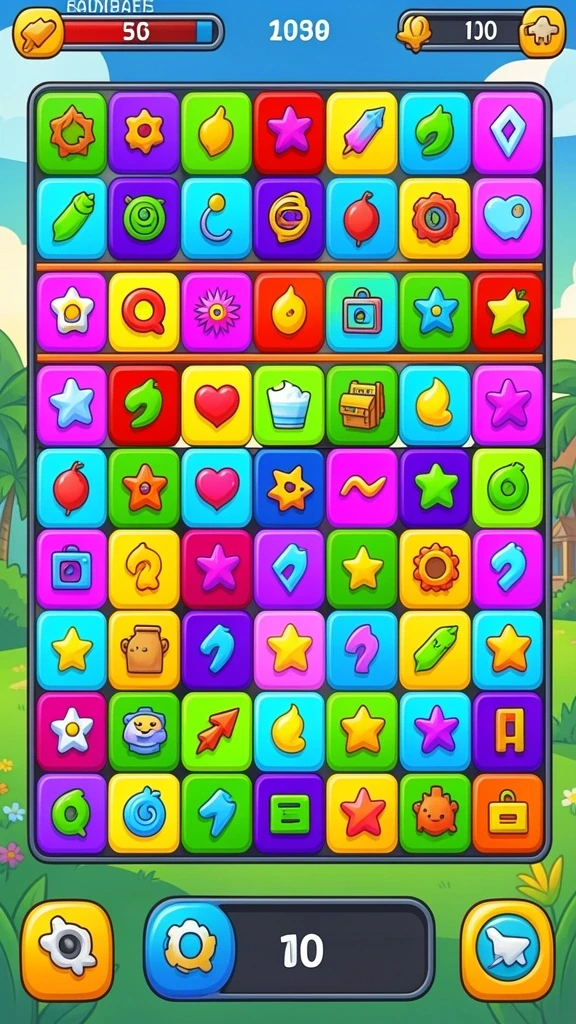Viewport: 576px width, 1024px height.
Task: Tap the bottom-left yellow settings gear button
Action: 67,950
